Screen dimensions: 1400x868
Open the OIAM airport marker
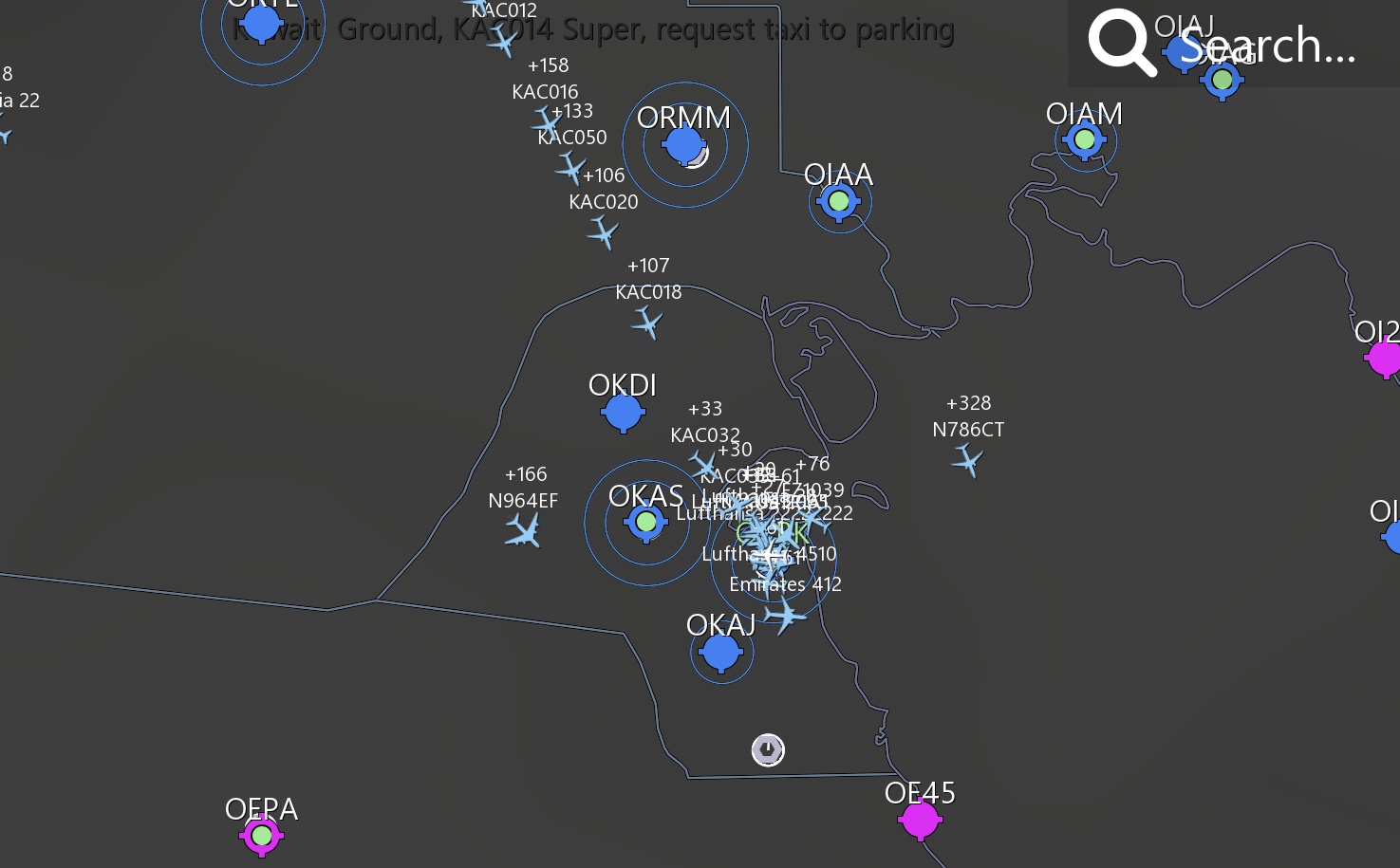click(x=1084, y=140)
